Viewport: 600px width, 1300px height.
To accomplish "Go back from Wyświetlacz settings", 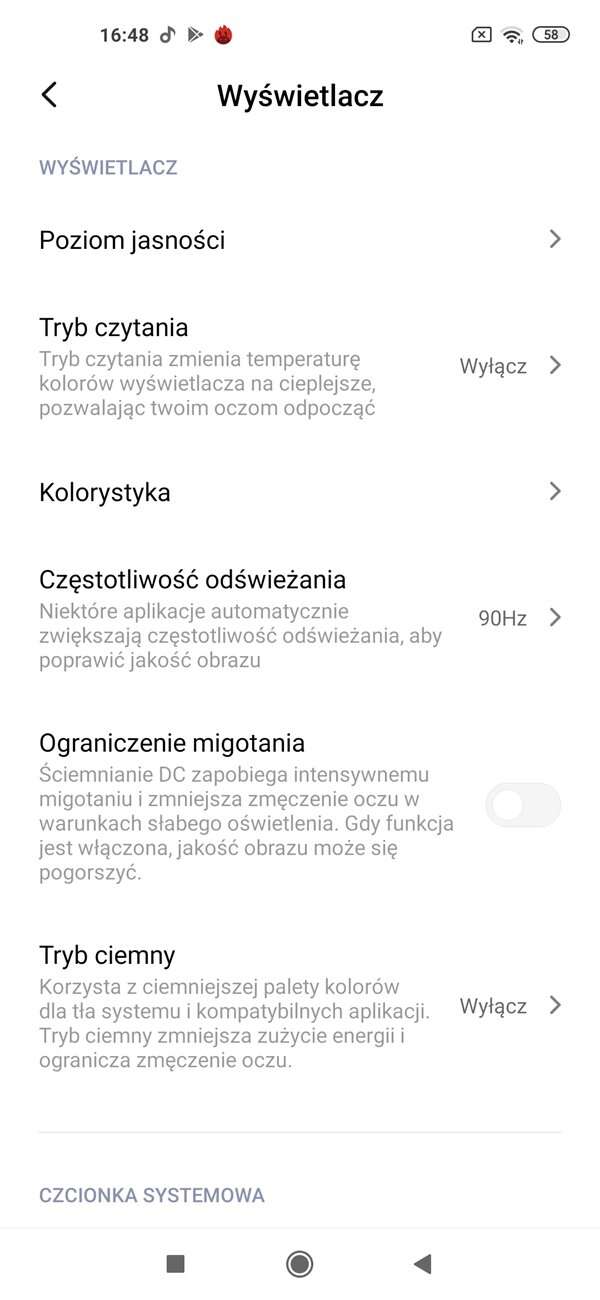I will tap(49, 95).
